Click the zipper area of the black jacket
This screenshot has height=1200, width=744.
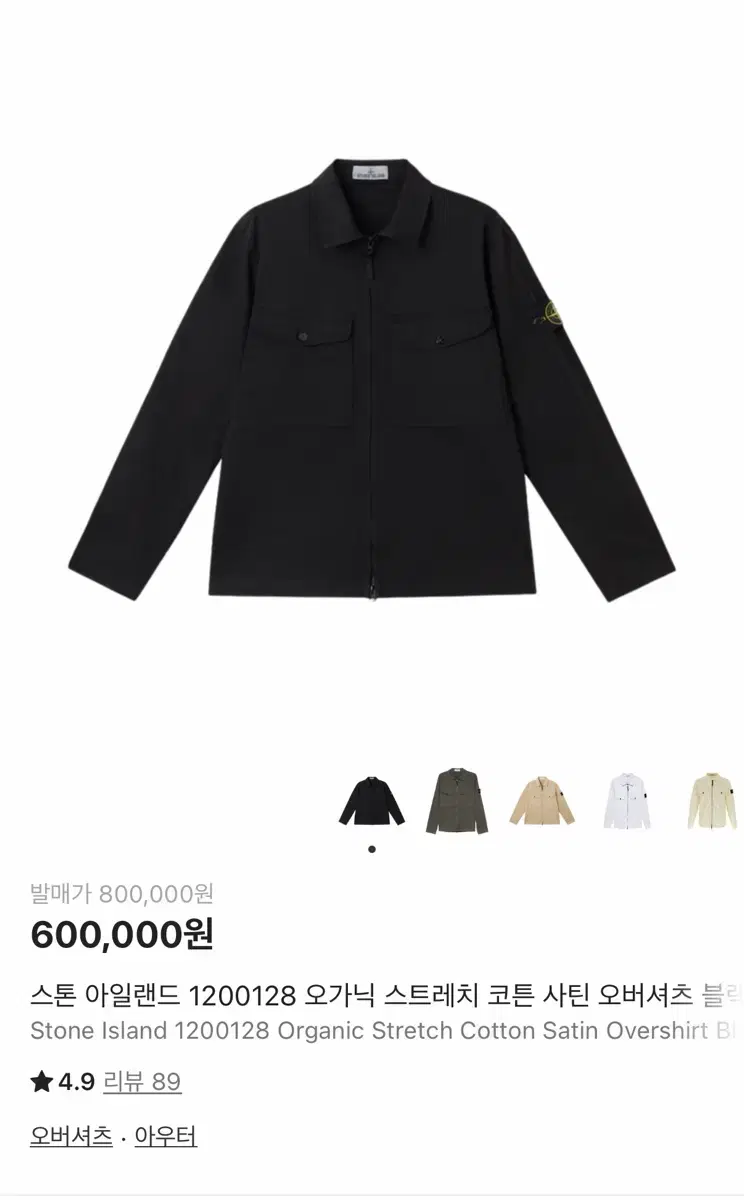point(372,400)
